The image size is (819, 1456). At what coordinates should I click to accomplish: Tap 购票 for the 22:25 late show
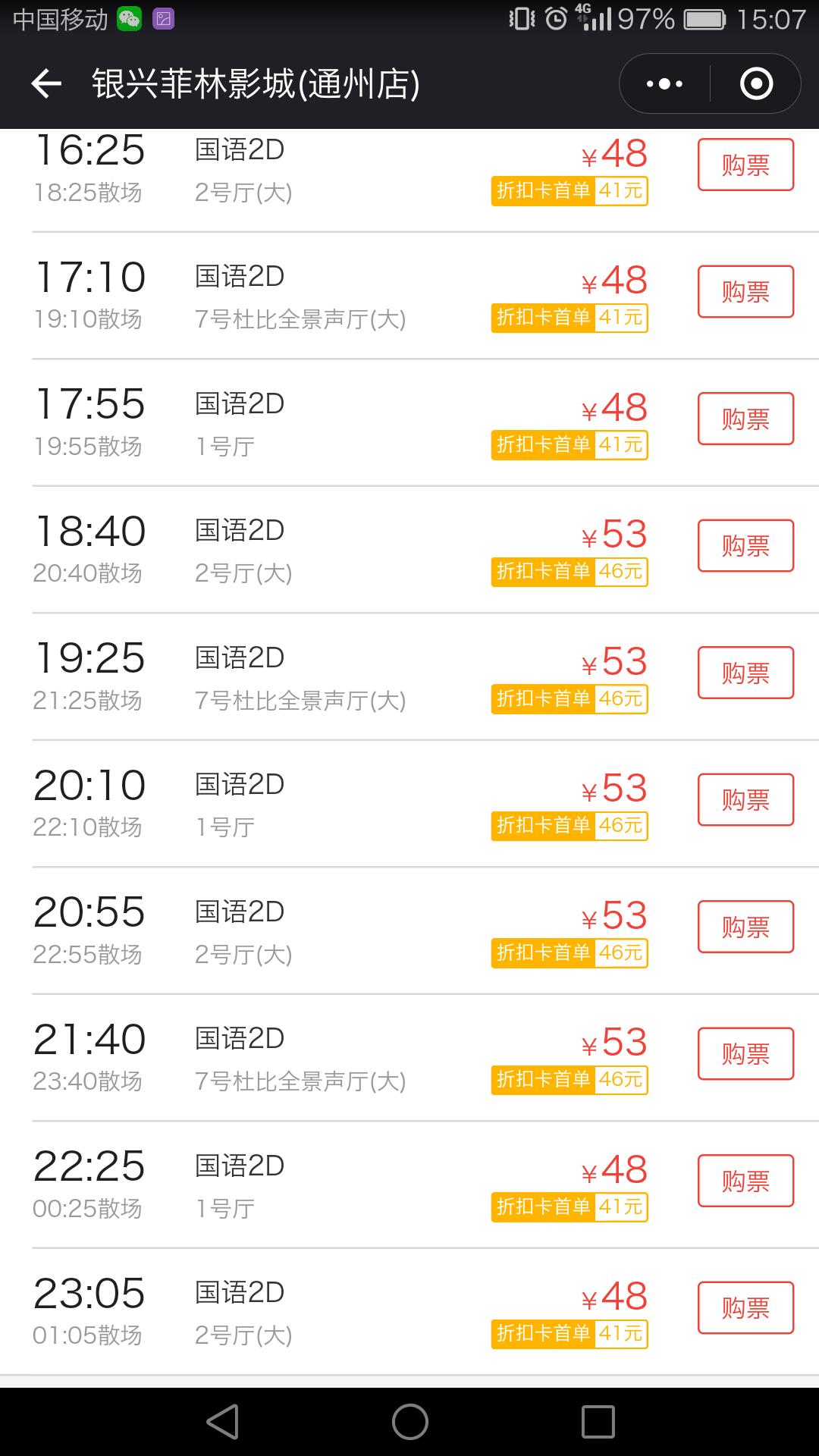(744, 1180)
